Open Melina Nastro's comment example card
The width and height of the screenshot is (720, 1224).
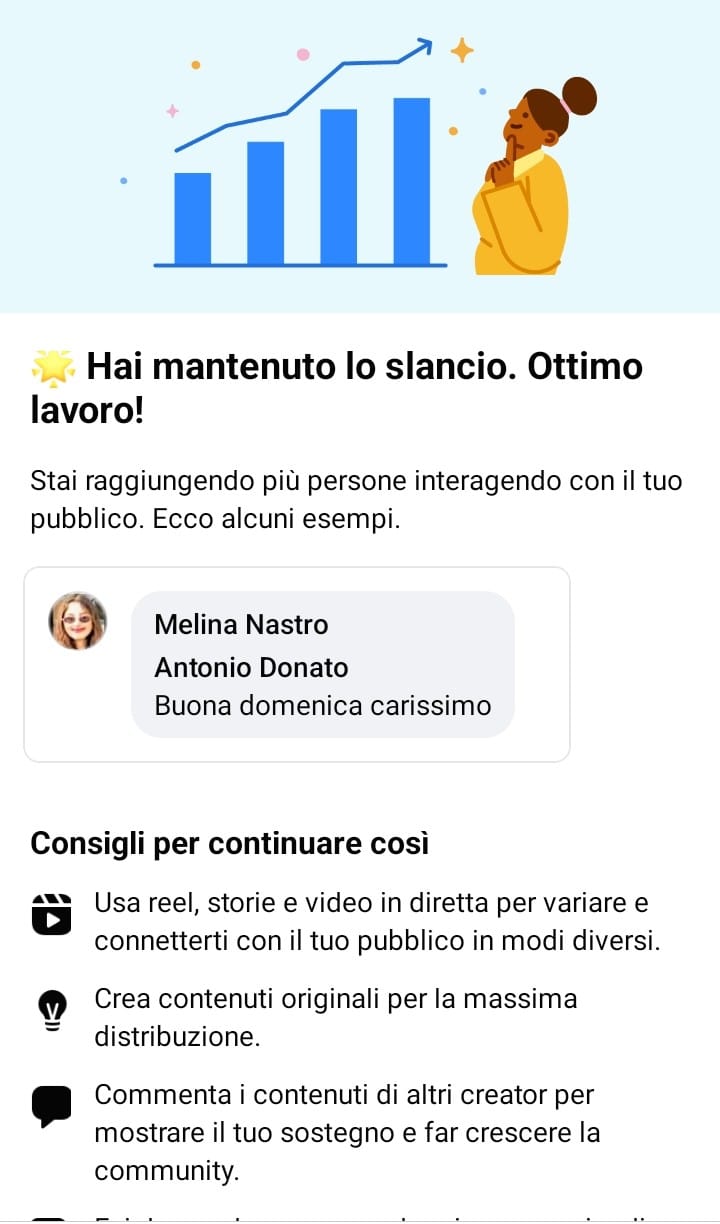pyautogui.click(x=322, y=665)
